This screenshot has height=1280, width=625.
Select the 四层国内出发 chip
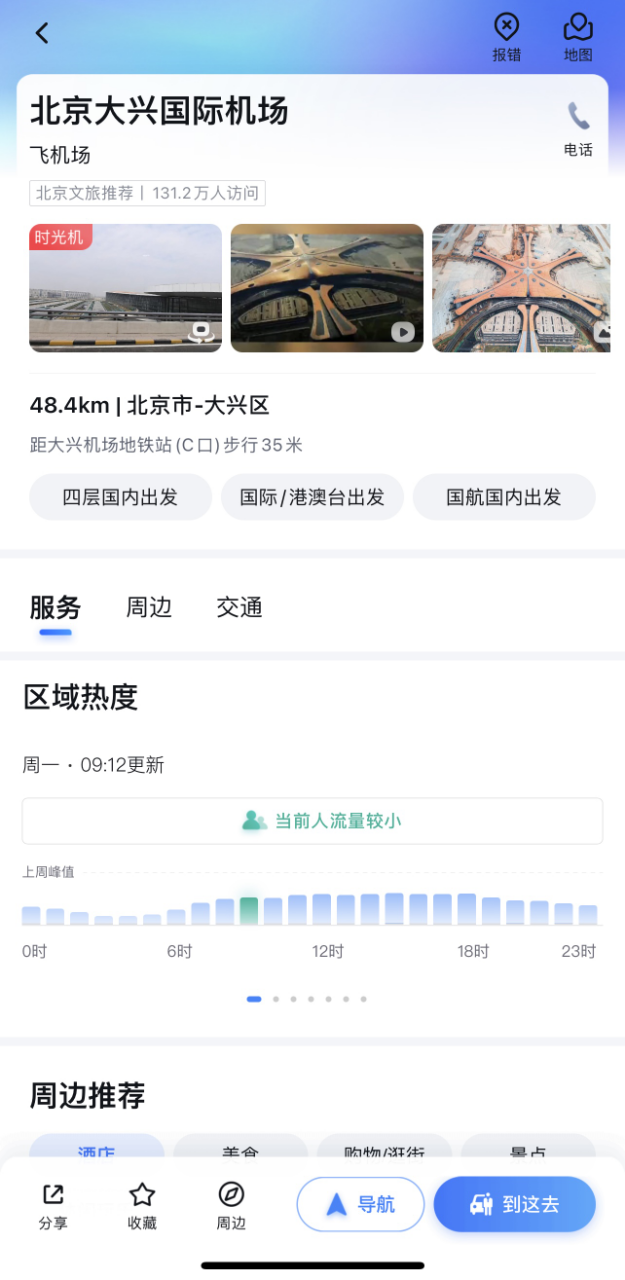point(120,497)
